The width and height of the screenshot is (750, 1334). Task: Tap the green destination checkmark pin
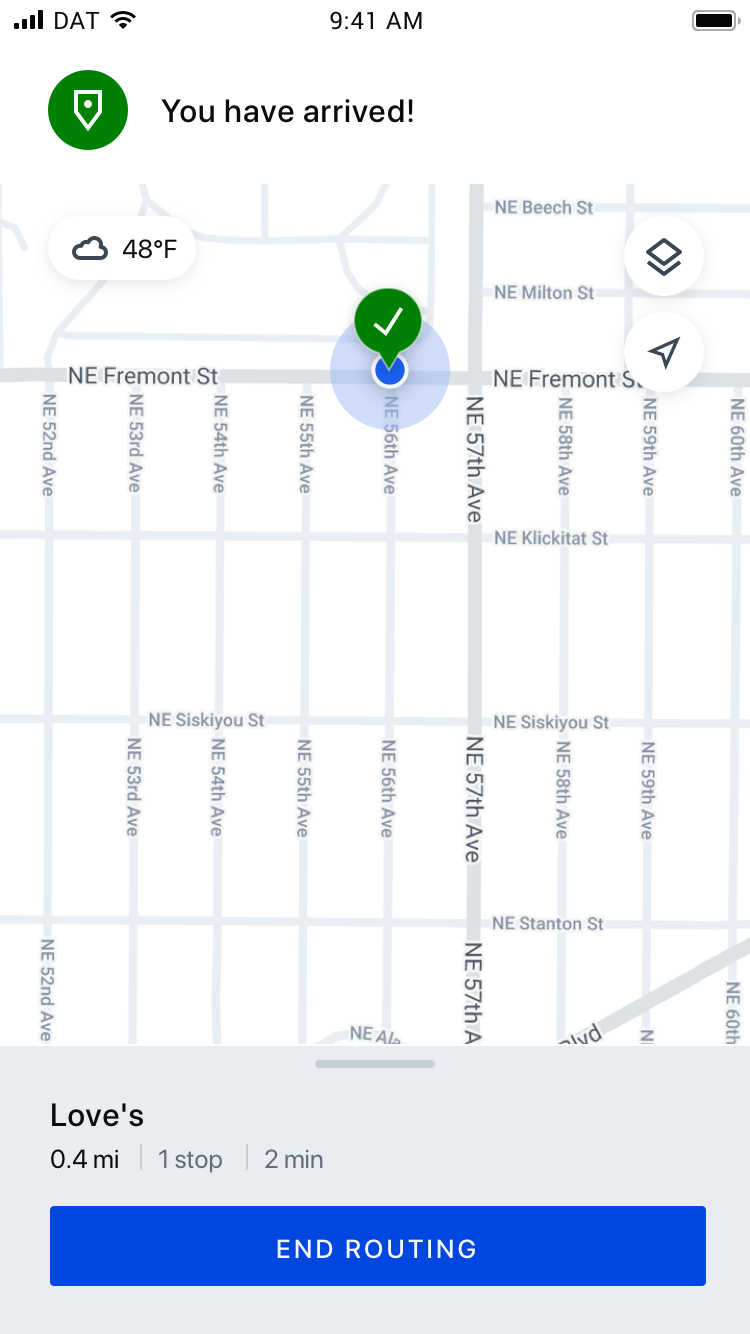(x=388, y=322)
